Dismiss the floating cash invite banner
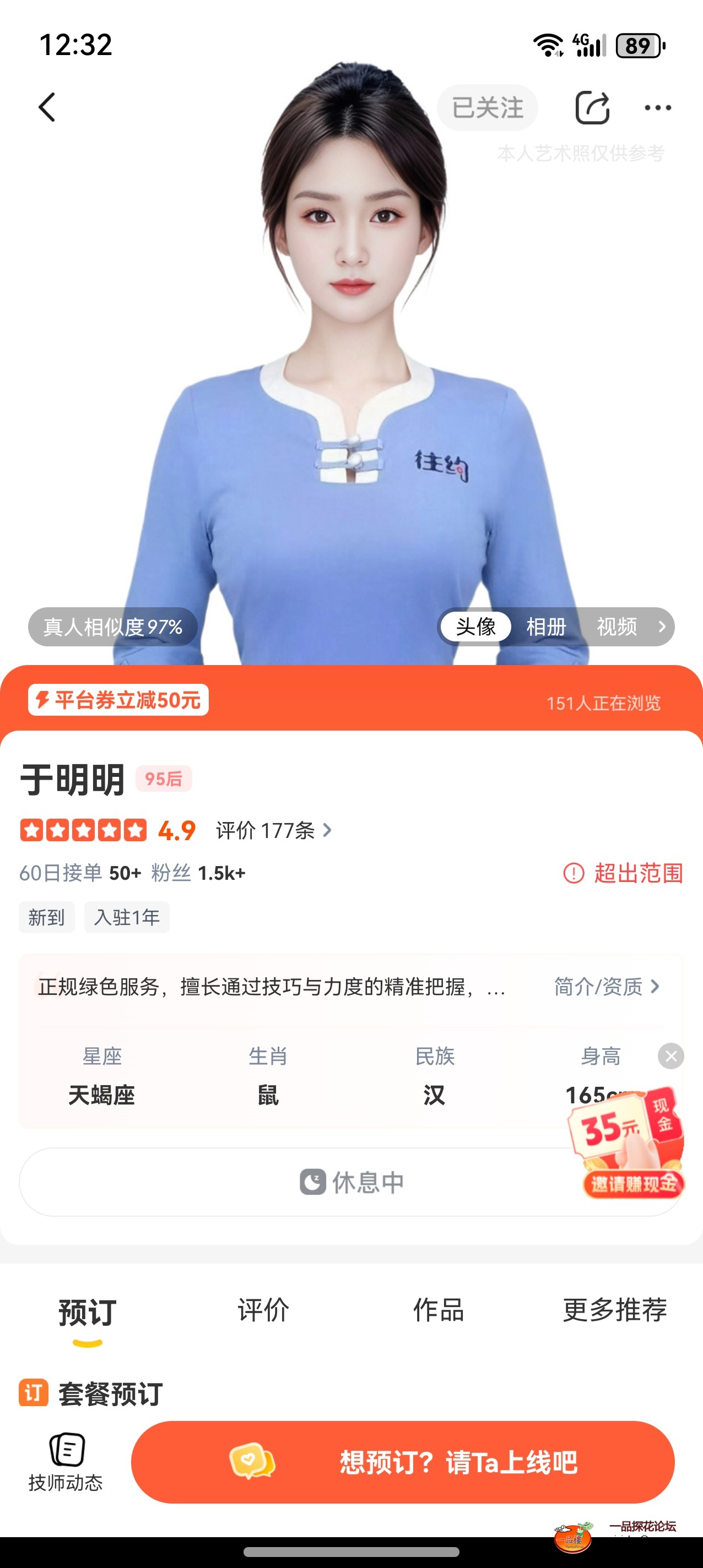This screenshot has width=703, height=1568. 670,1056
